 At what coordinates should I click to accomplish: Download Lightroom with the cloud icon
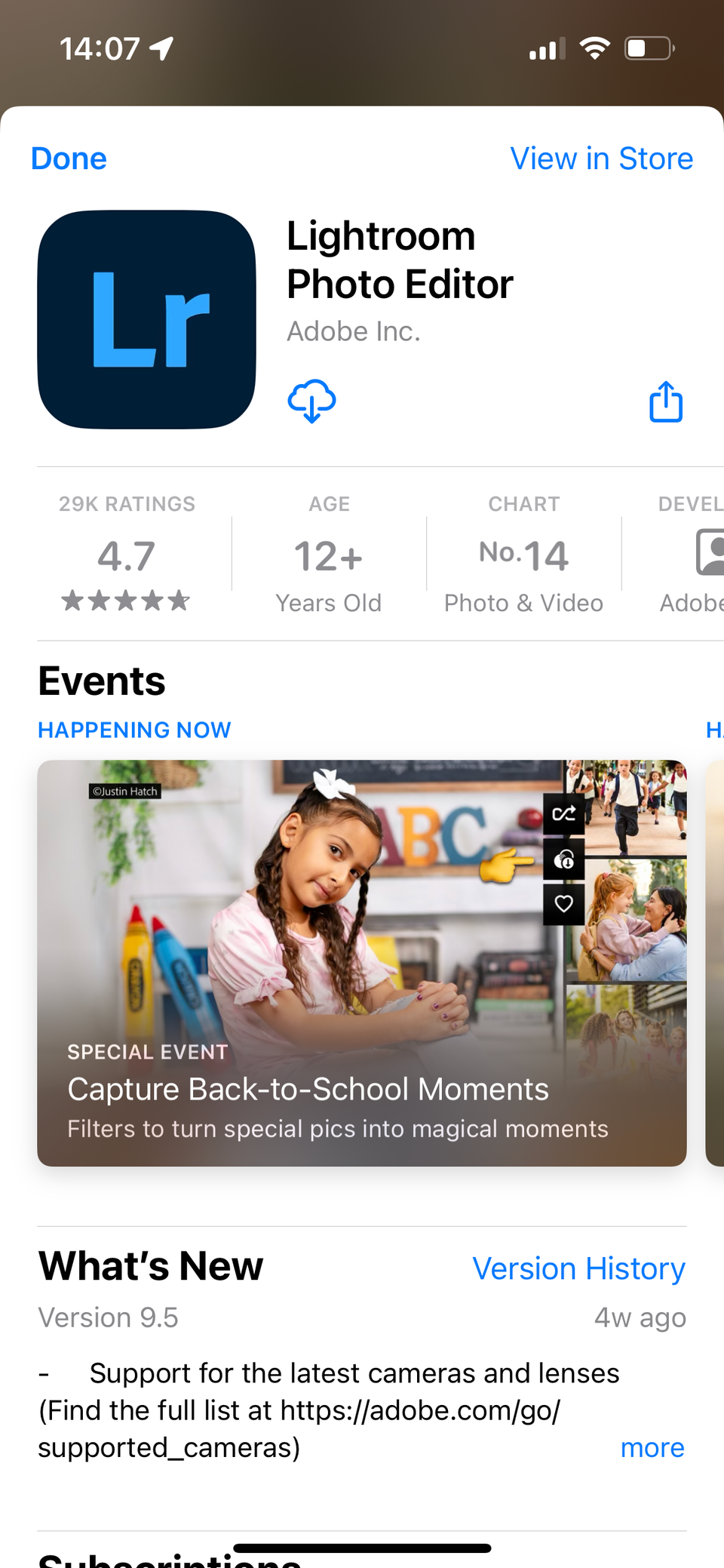click(x=311, y=401)
